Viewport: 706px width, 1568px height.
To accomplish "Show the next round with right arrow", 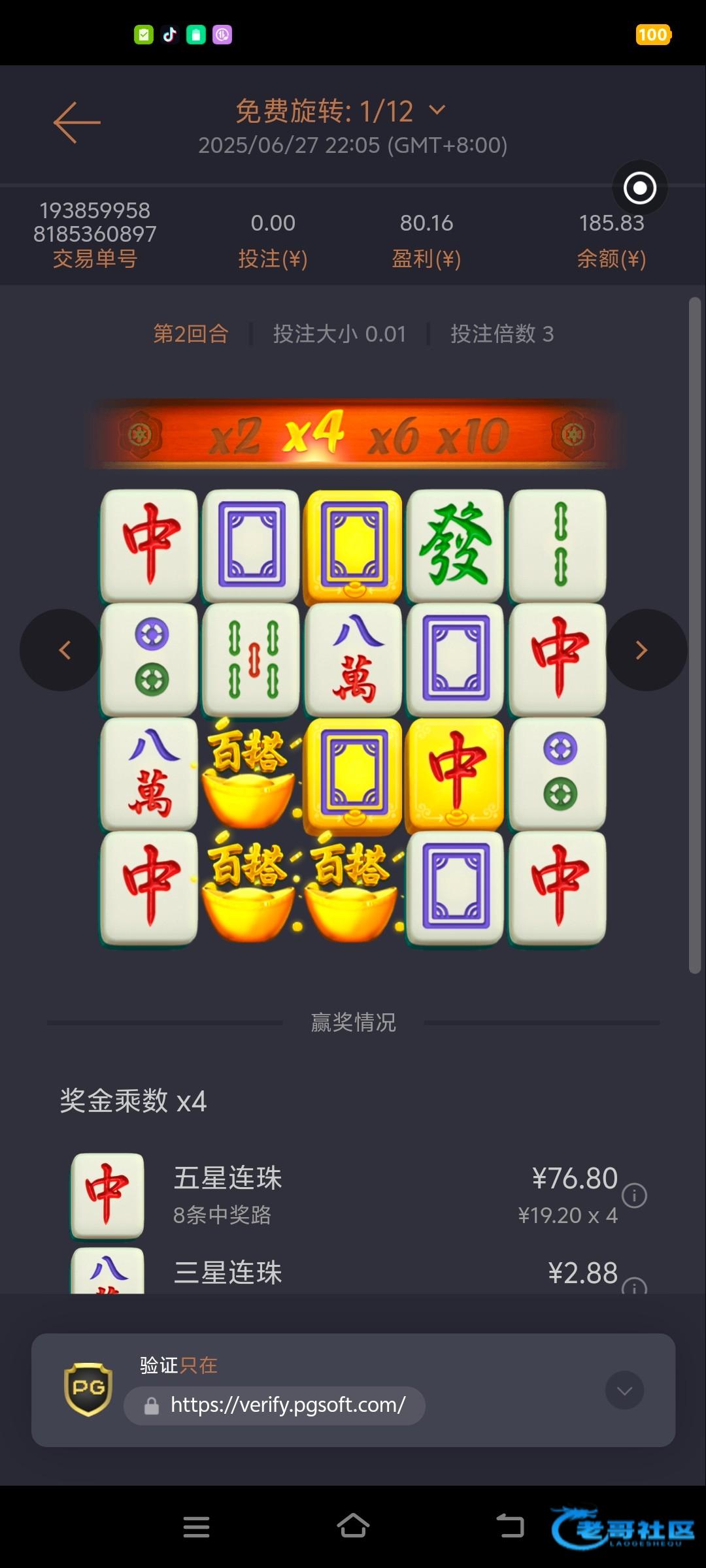I will point(642,650).
